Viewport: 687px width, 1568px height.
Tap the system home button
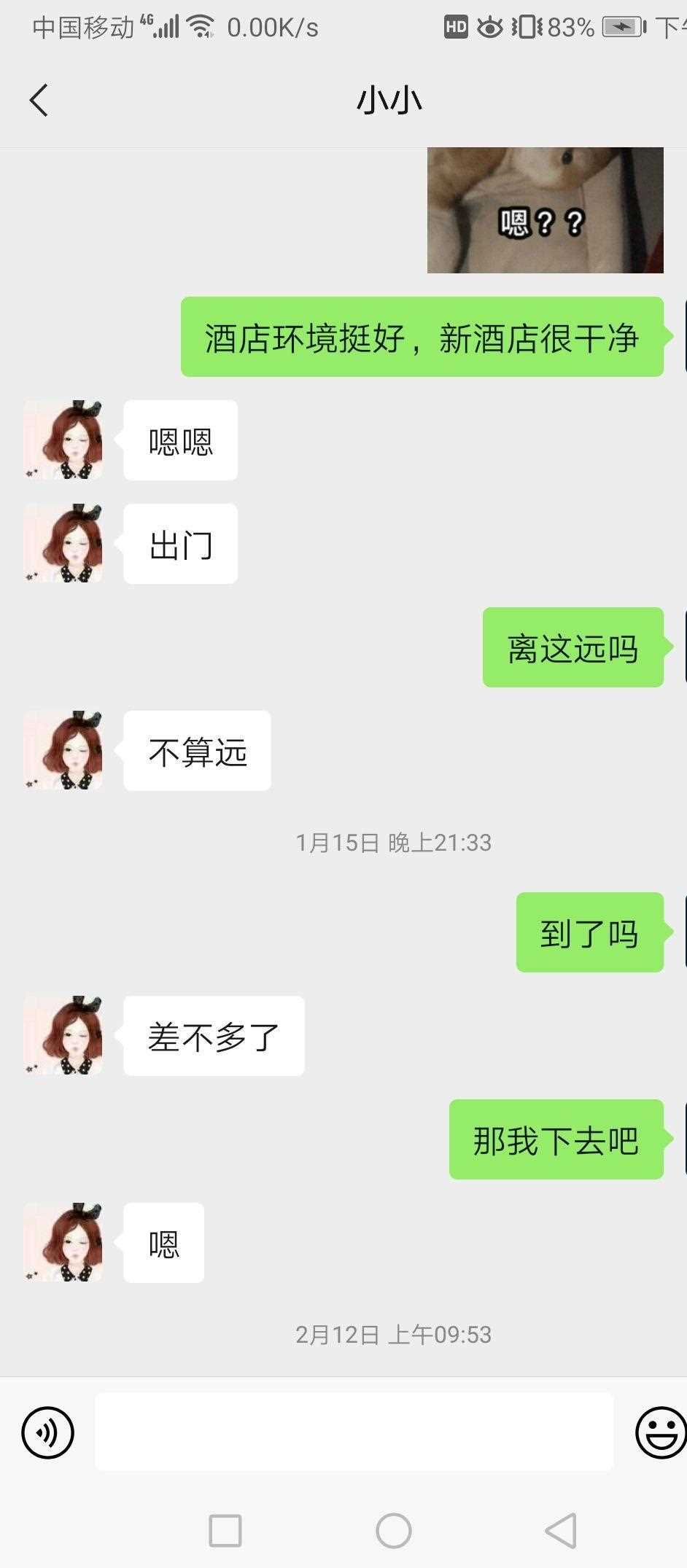tap(394, 1530)
